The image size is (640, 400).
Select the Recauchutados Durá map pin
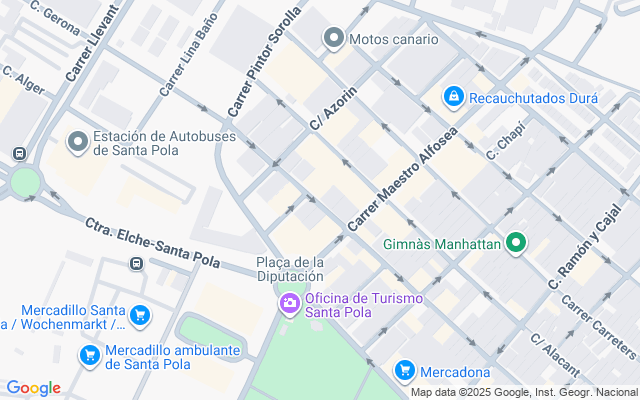tap(454, 98)
